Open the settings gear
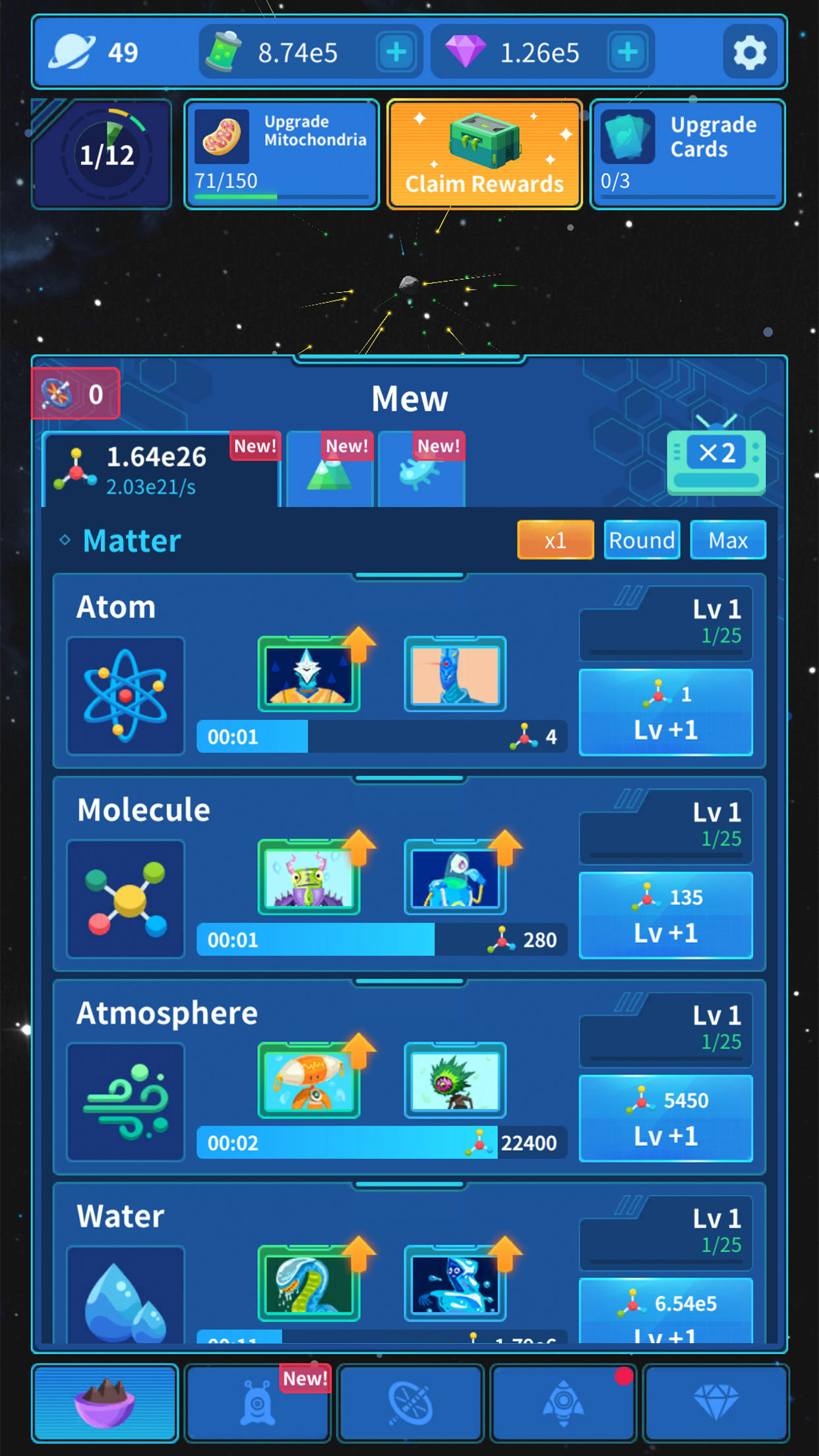Screen dimensions: 819x1456 click(x=750, y=53)
